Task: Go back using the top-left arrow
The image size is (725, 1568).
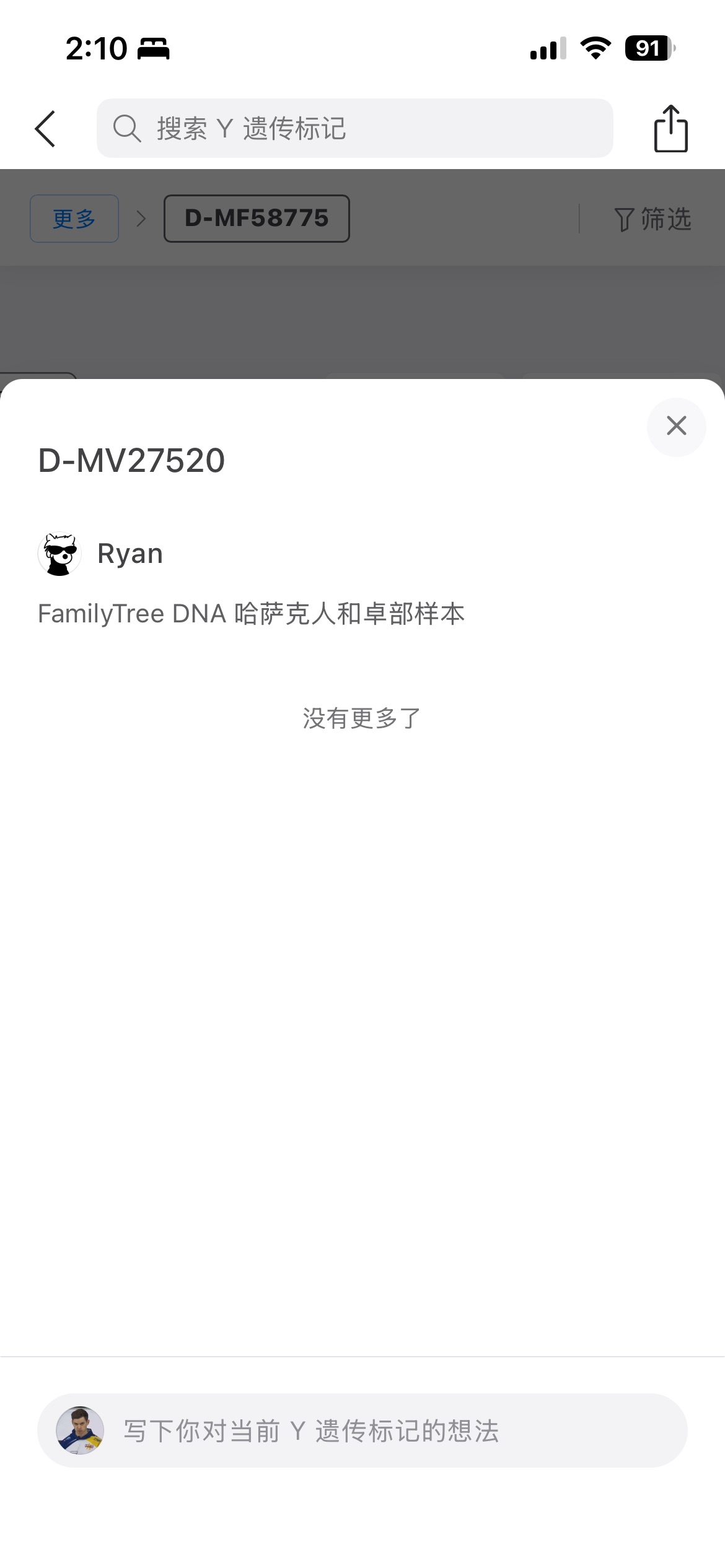Action: [45, 129]
